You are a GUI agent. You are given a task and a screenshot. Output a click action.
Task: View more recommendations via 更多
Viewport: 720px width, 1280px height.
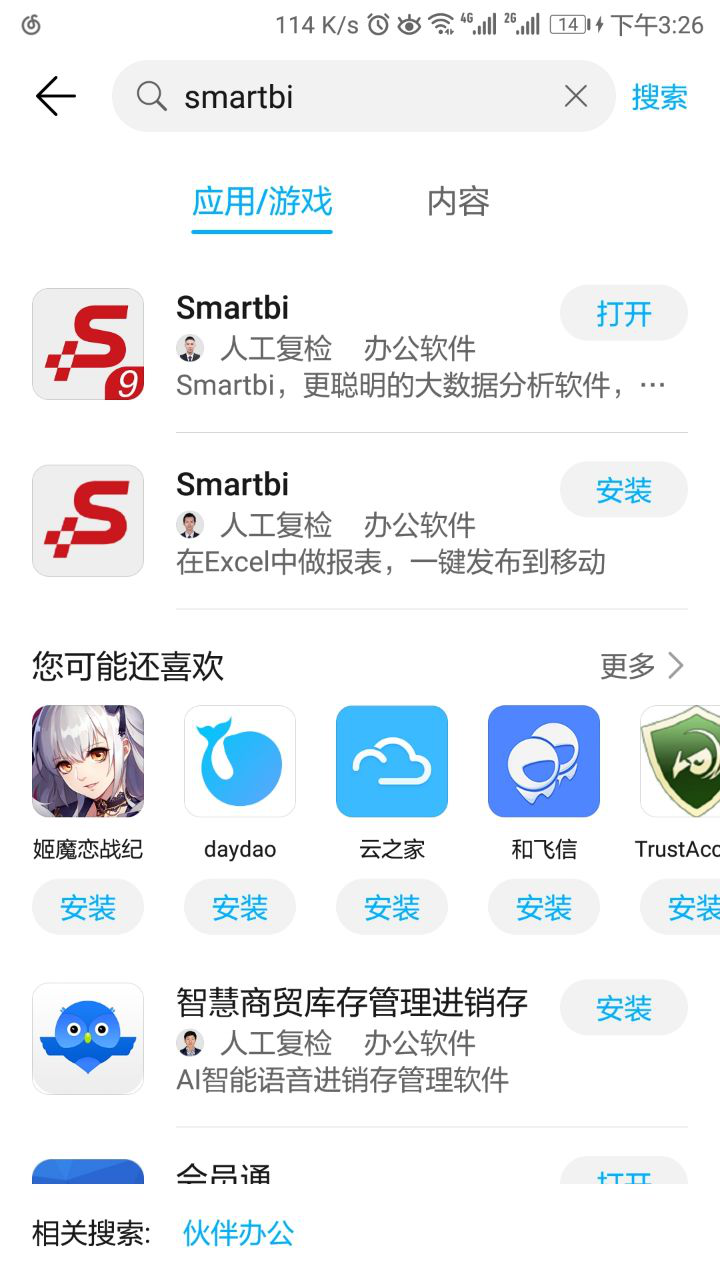tap(642, 666)
